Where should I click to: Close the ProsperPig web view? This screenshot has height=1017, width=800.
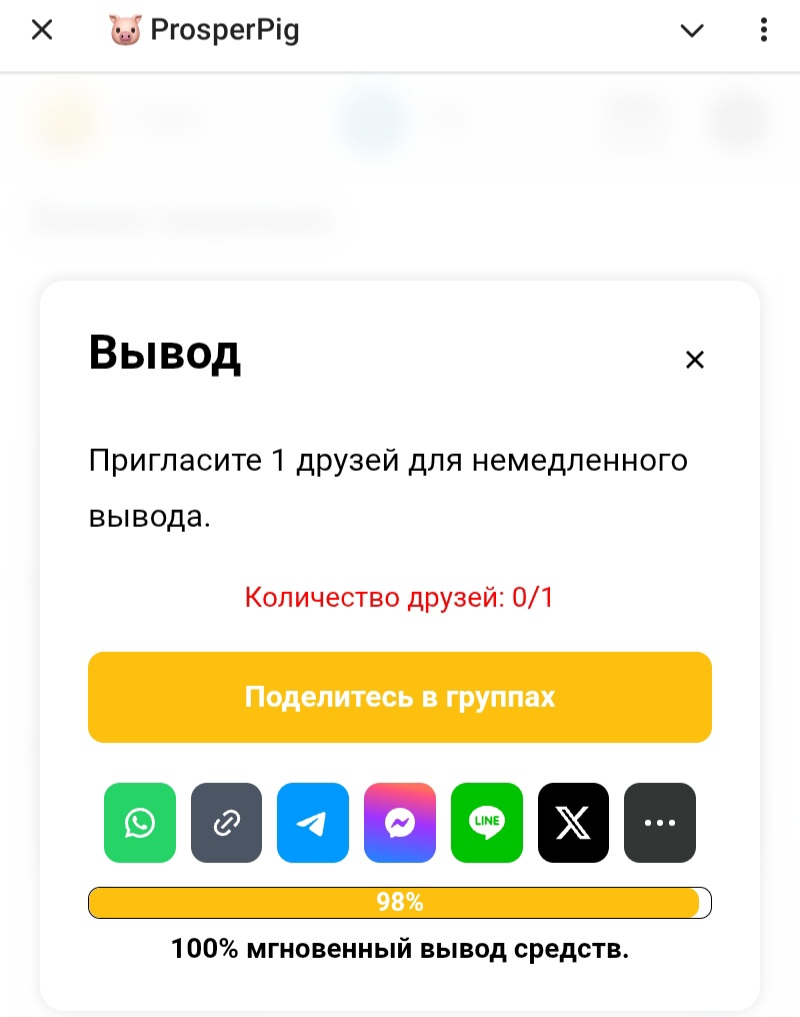[42, 30]
